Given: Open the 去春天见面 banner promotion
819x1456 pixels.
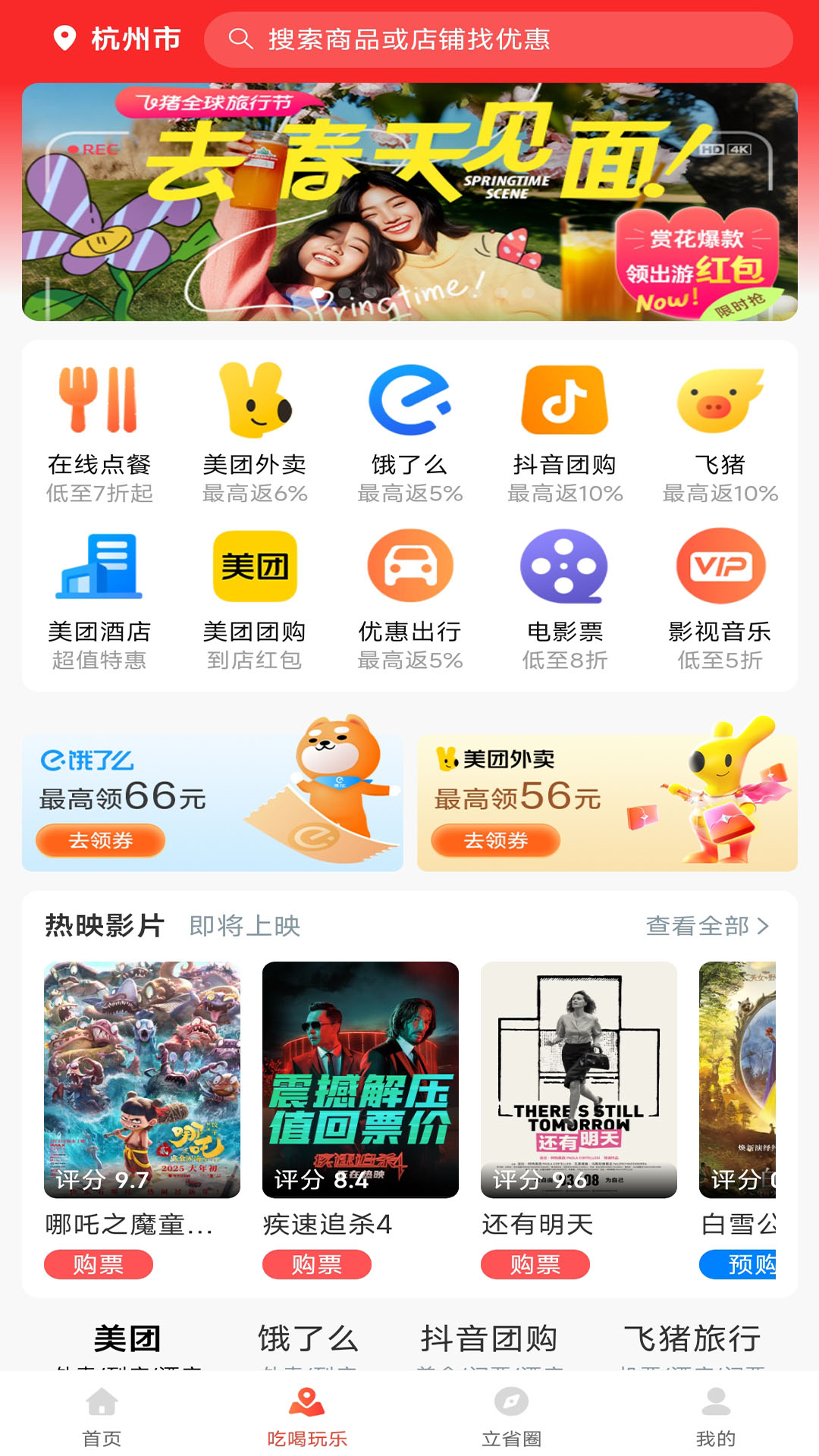Looking at the screenshot, I should pyautogui.click(x=409, y=203).
